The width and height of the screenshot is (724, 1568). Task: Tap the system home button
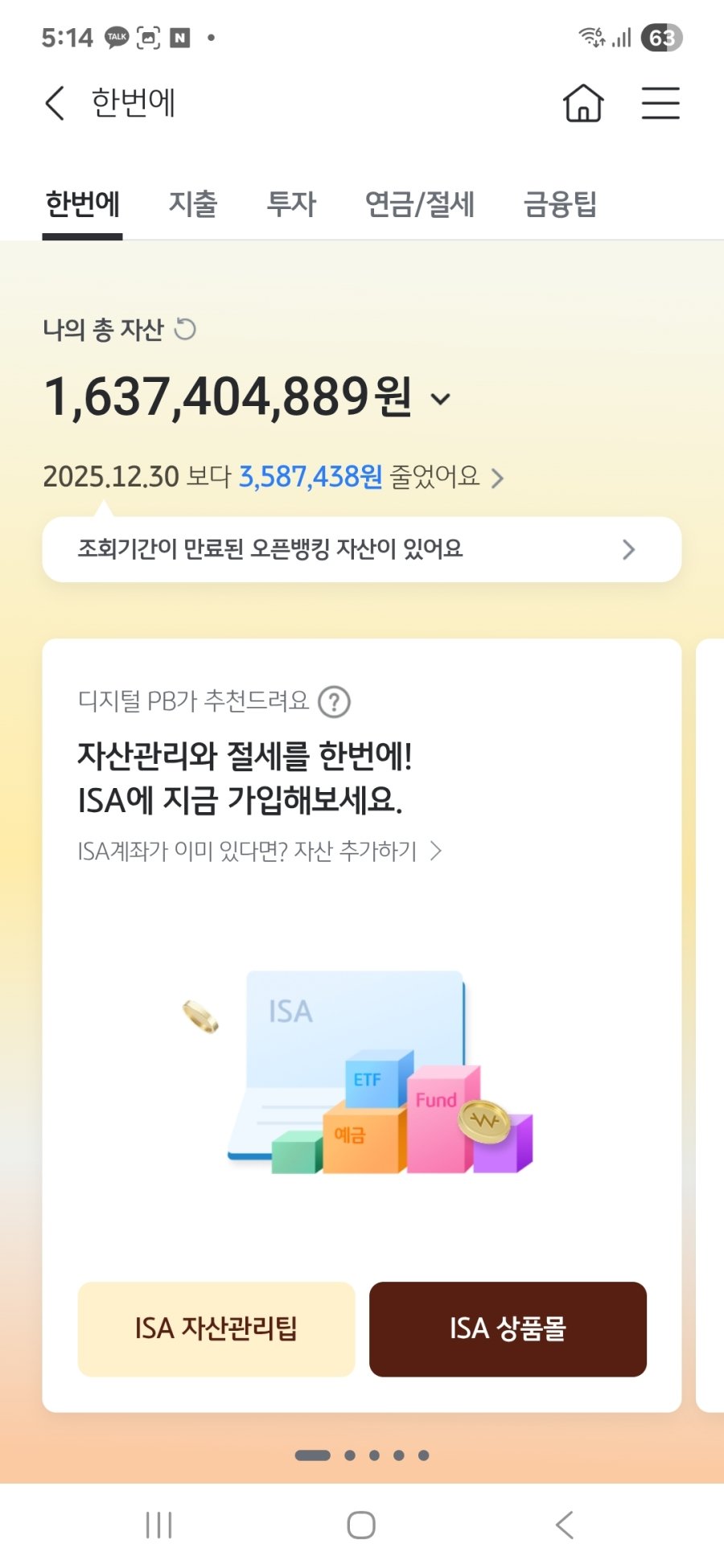pyautogui.click(x=361, y=1525)
